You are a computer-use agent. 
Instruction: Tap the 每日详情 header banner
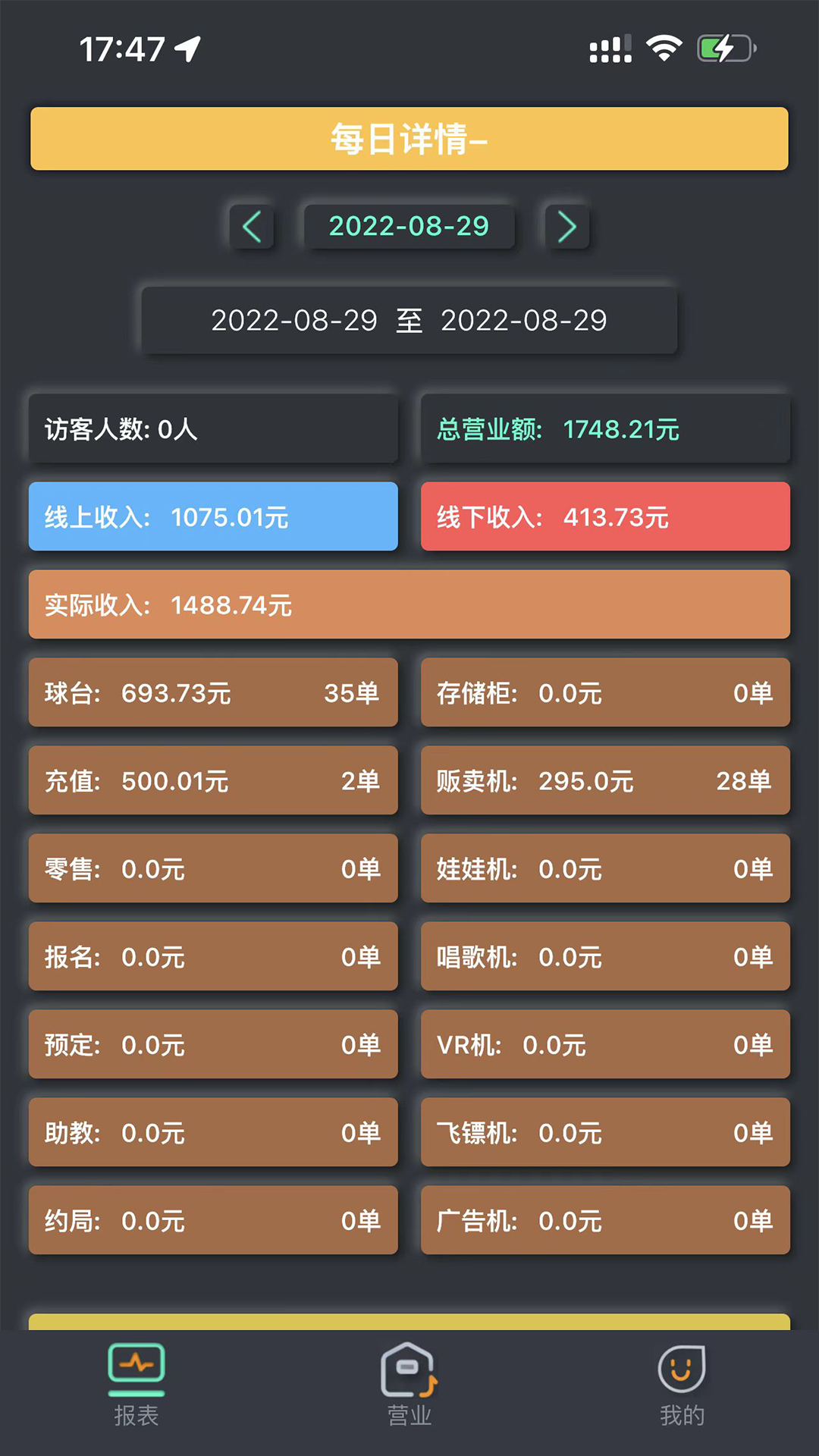pyautogui.click(x=409, y=139)
